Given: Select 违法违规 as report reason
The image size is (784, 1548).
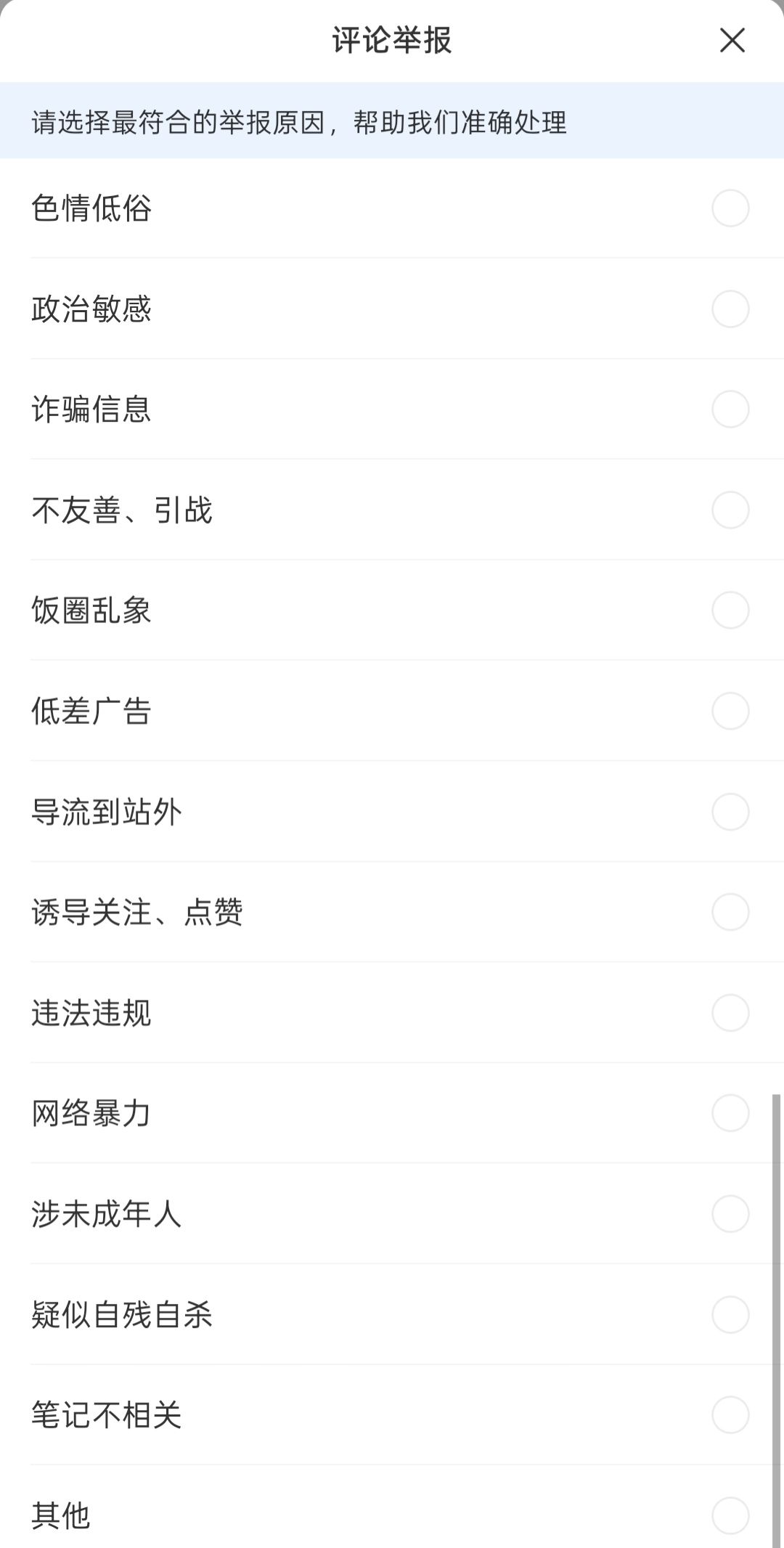Looking at the screenshot, I should pyautogui.click(x=730, y=1013).
